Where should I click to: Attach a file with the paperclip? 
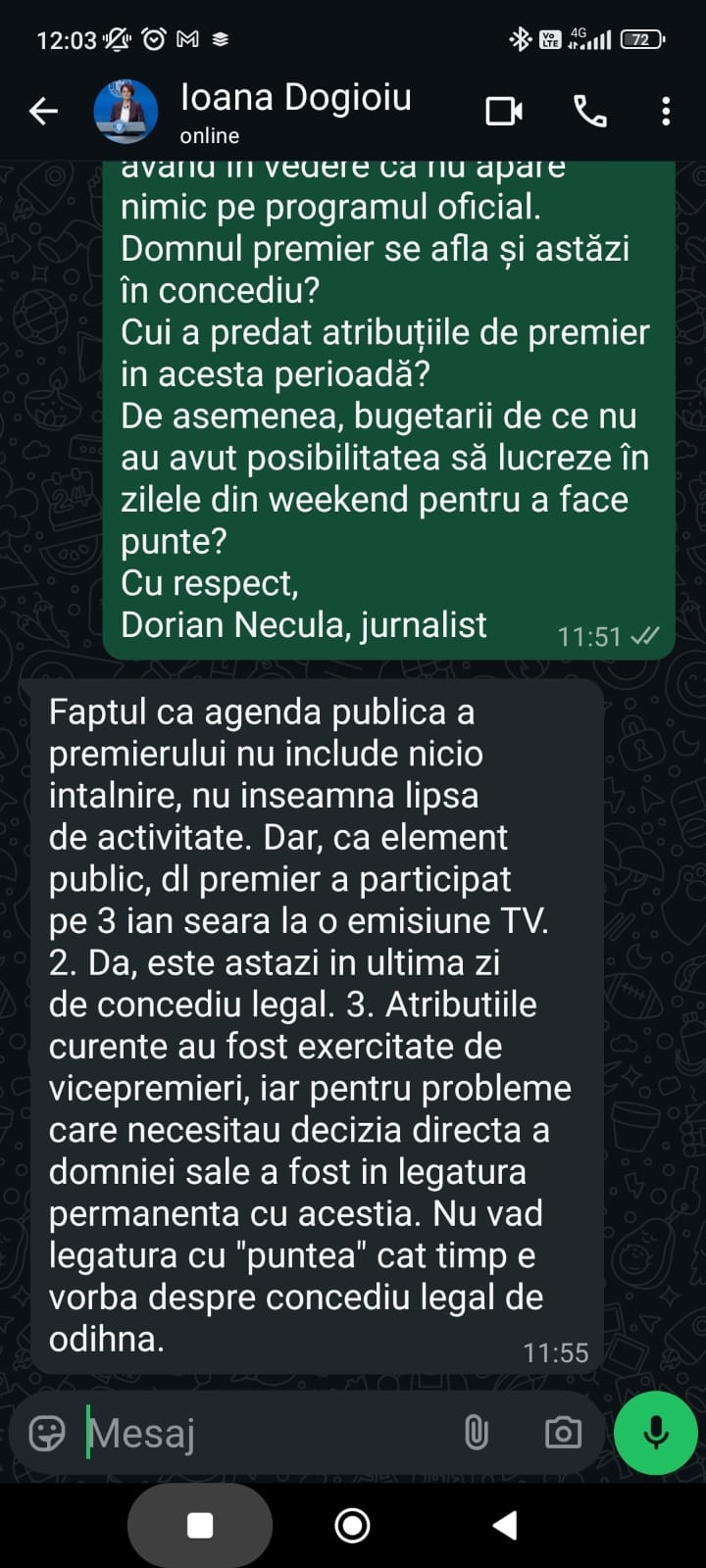pos(476,1433)
